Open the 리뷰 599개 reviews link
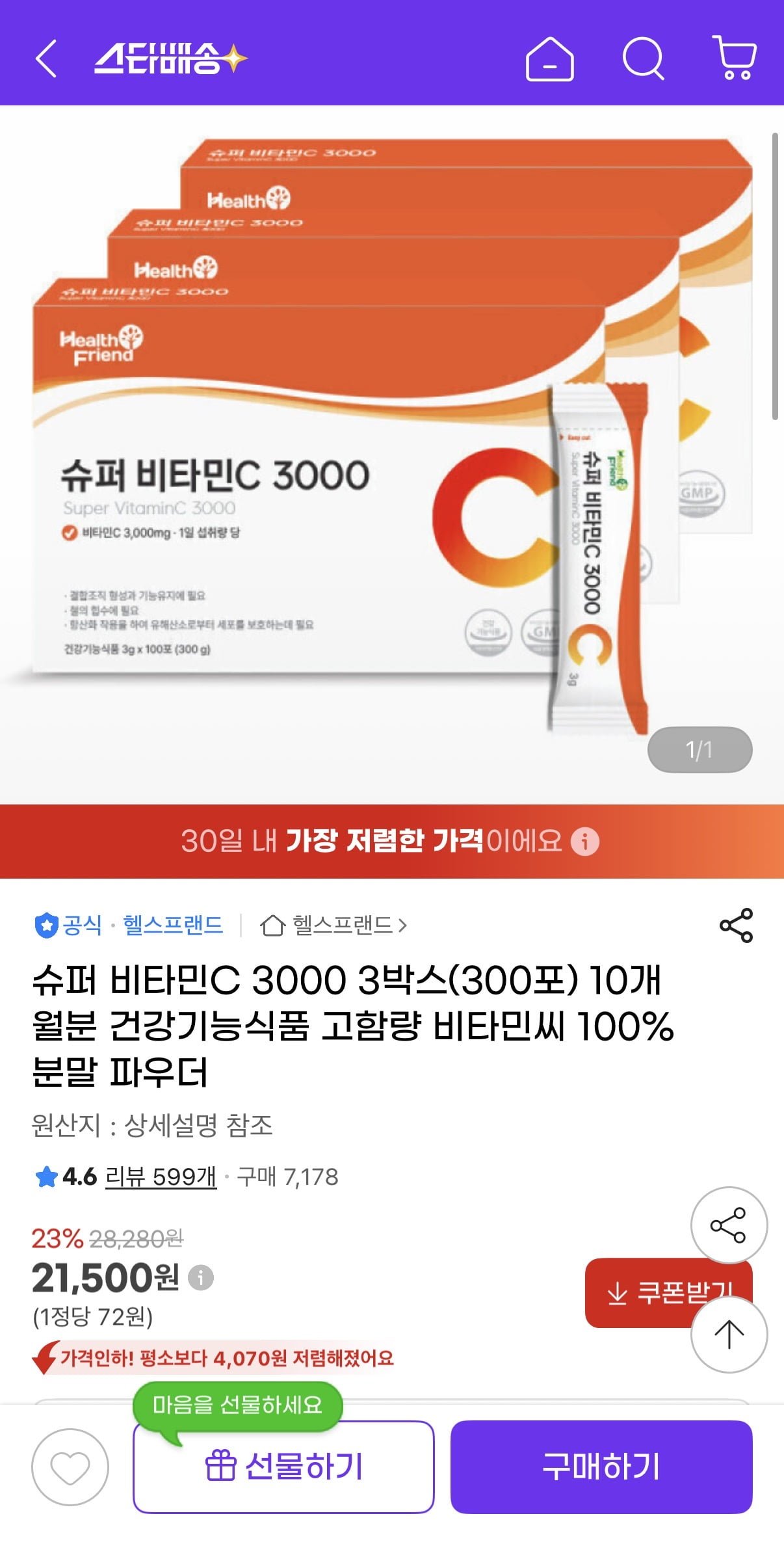 pyautogui.click(x=161, y=1176)
